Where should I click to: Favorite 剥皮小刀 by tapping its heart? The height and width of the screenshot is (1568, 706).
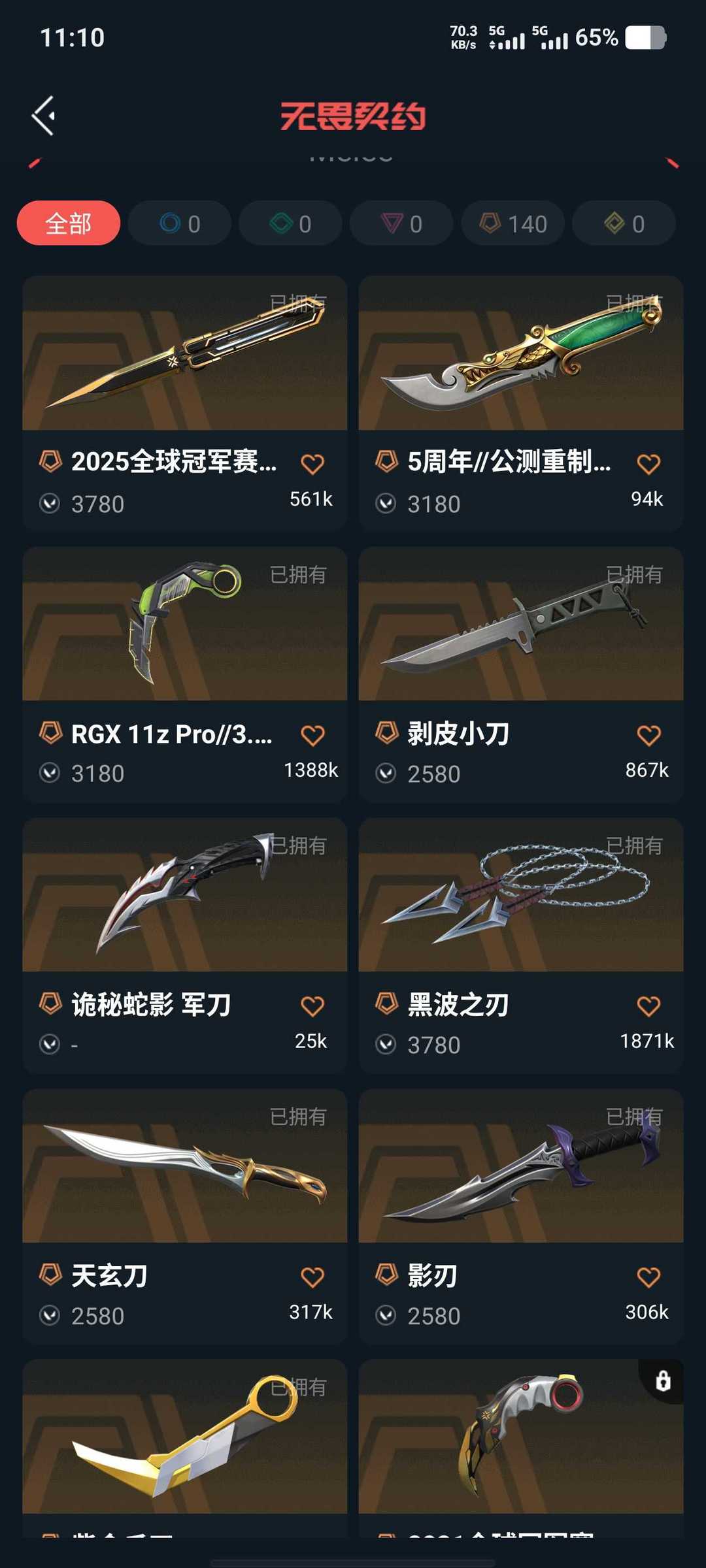[x=648, y=734]
